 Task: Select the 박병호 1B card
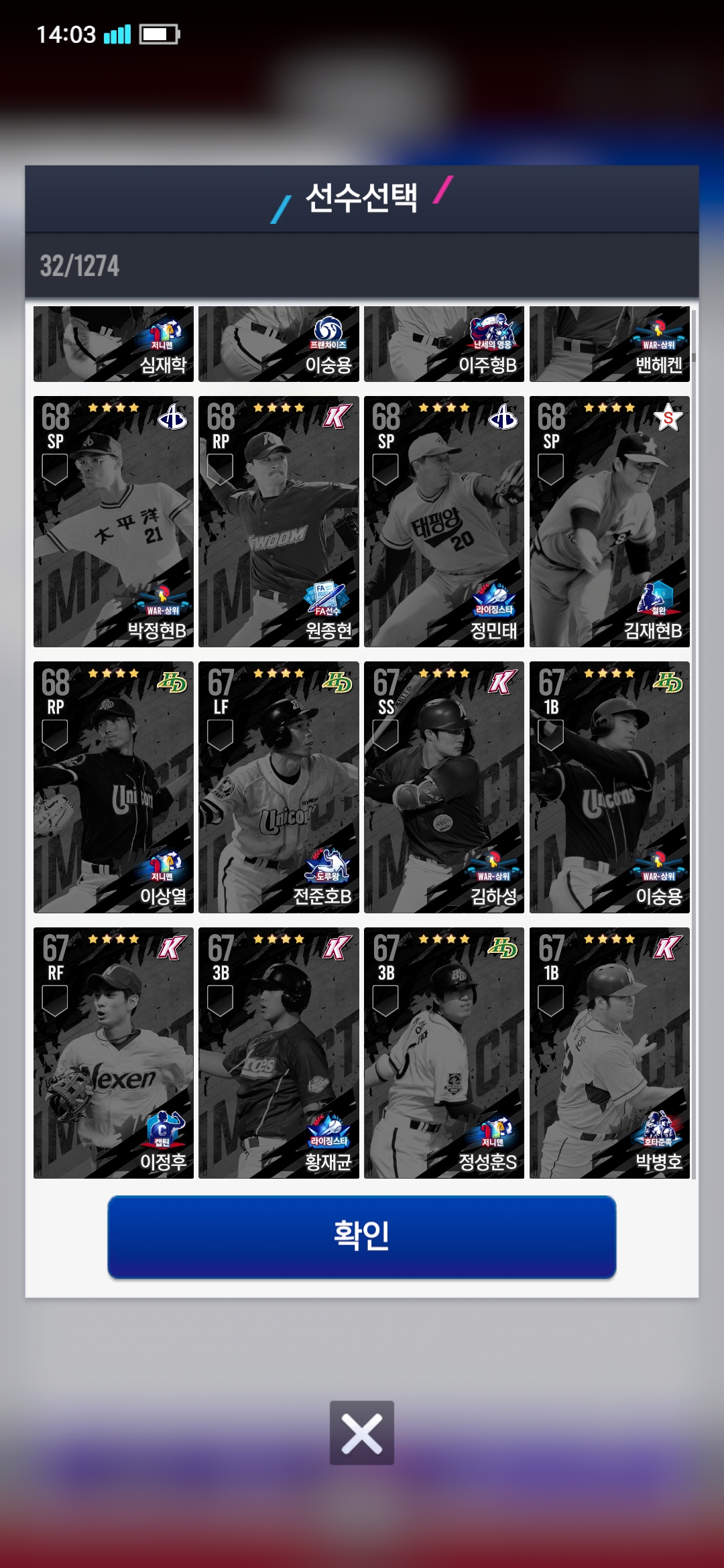609,1053
